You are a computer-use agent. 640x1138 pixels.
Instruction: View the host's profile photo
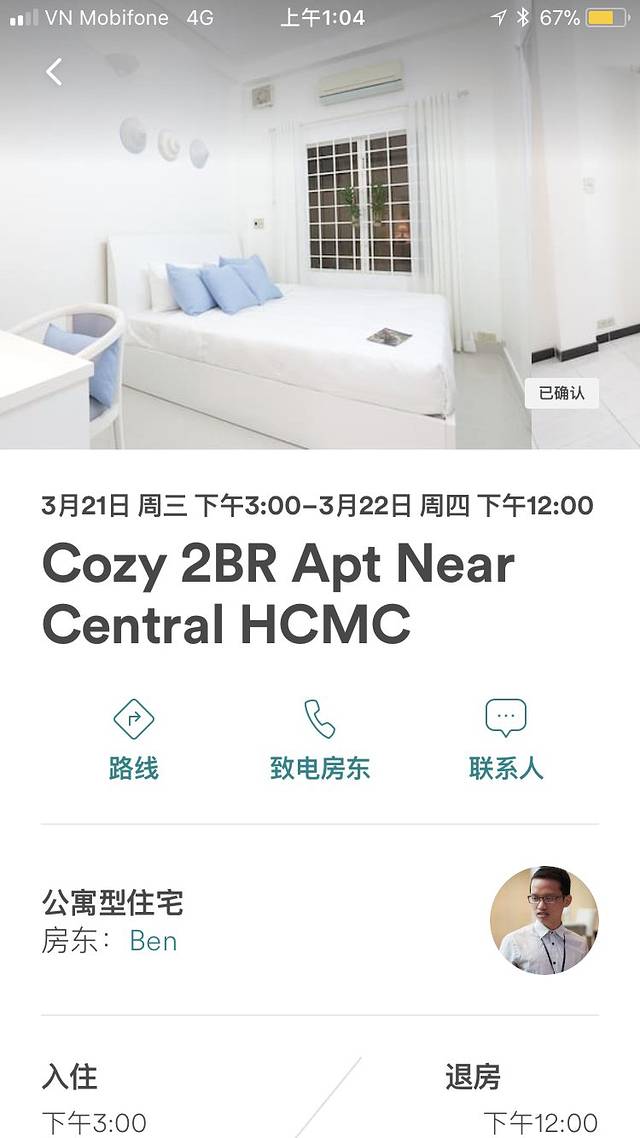544,920
